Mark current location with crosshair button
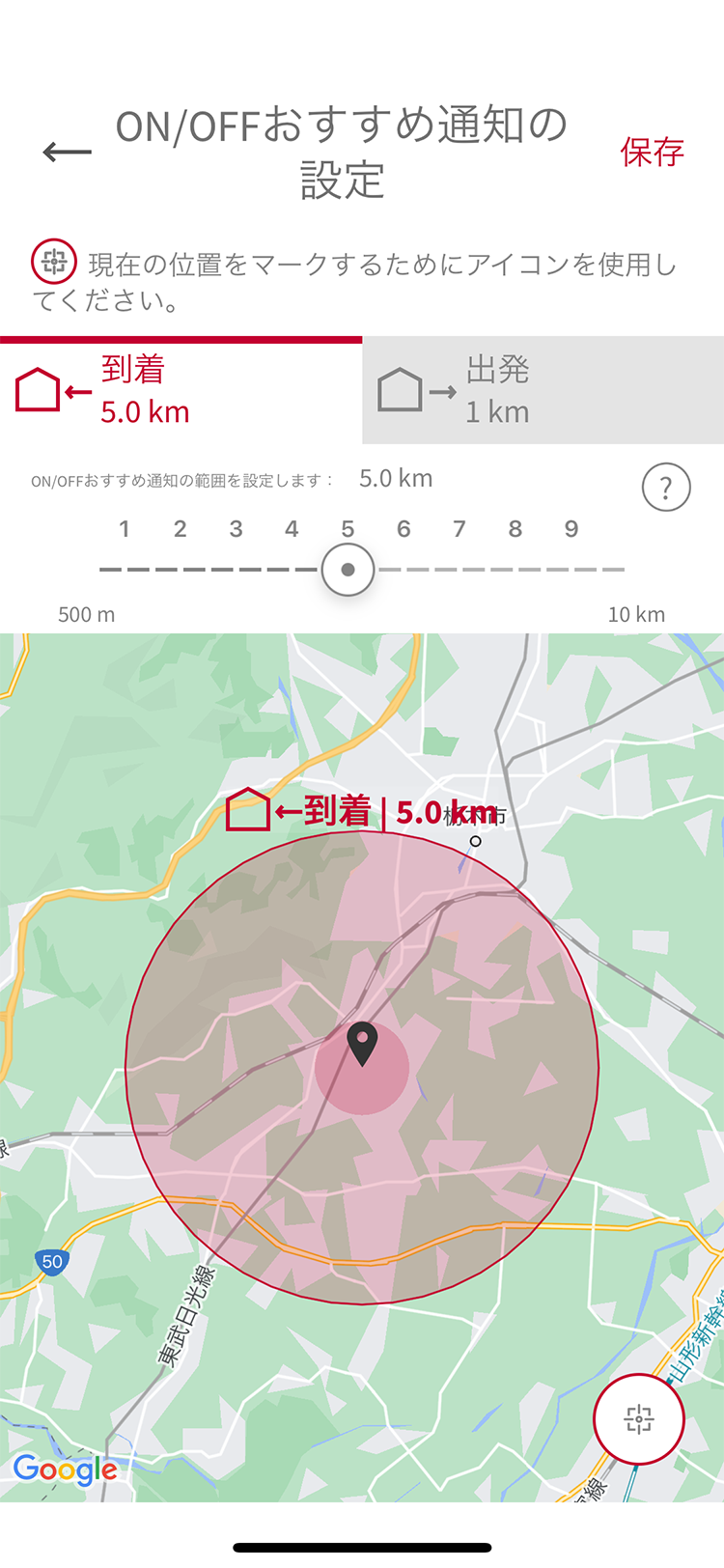 coord(638,1419)
